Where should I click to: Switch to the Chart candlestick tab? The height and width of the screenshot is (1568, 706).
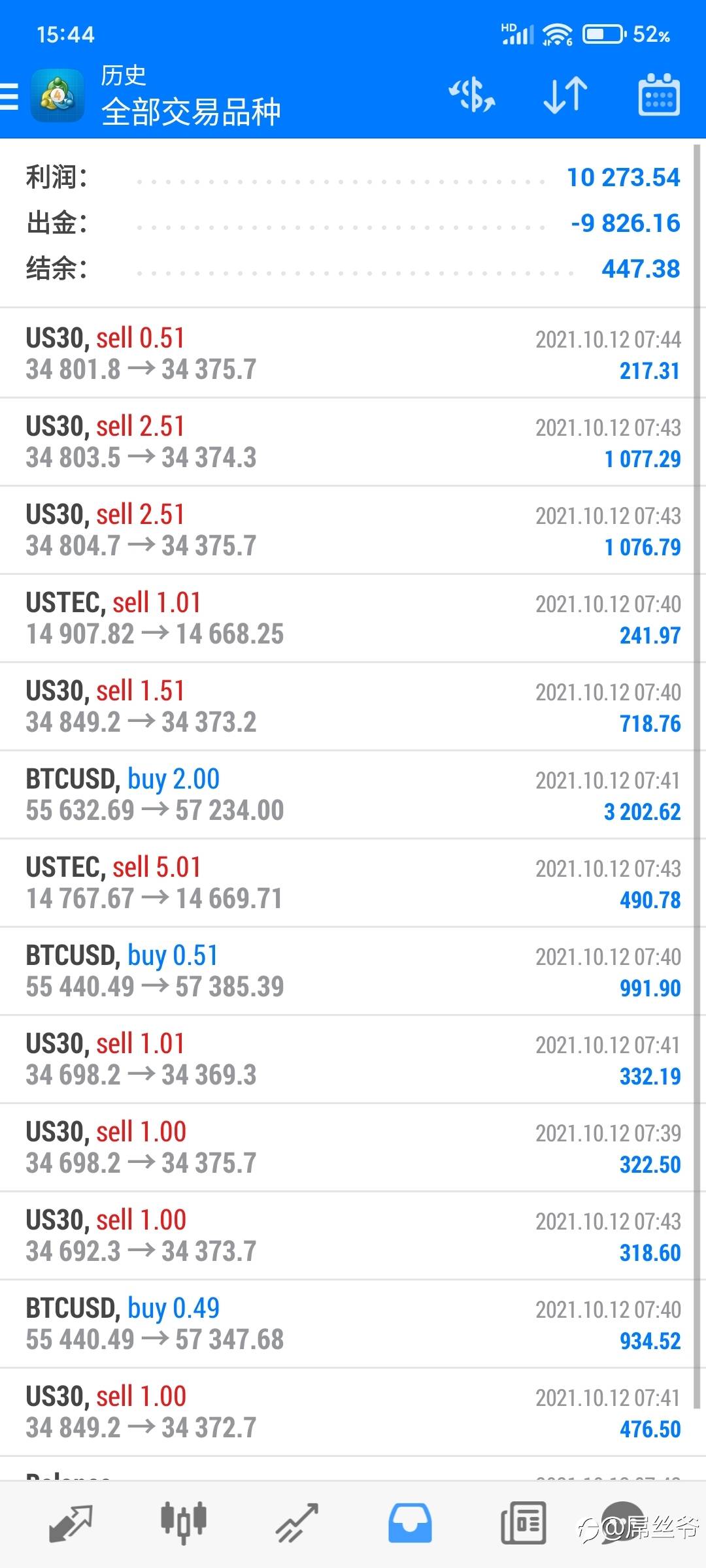[x=184, y=1524]
